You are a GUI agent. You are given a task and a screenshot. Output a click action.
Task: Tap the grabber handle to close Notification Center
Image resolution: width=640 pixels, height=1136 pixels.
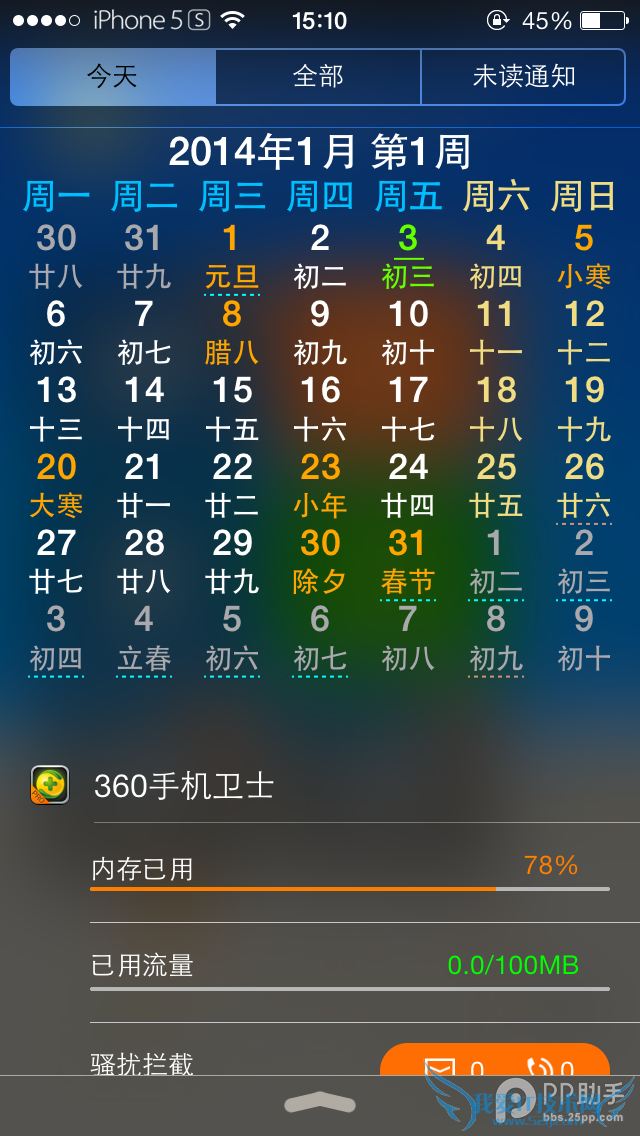[320, 1103]
